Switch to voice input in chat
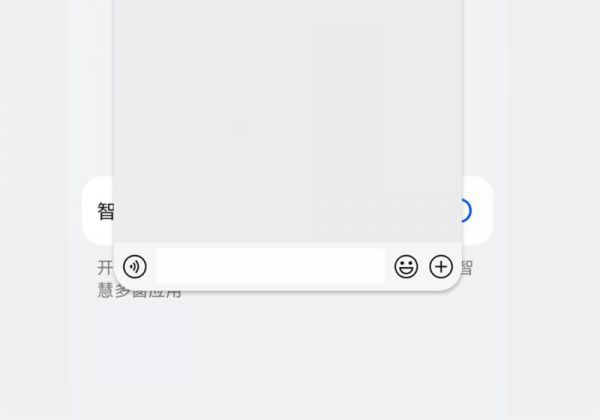This screenshot has height=420, width=600. [x=135, y=267]
